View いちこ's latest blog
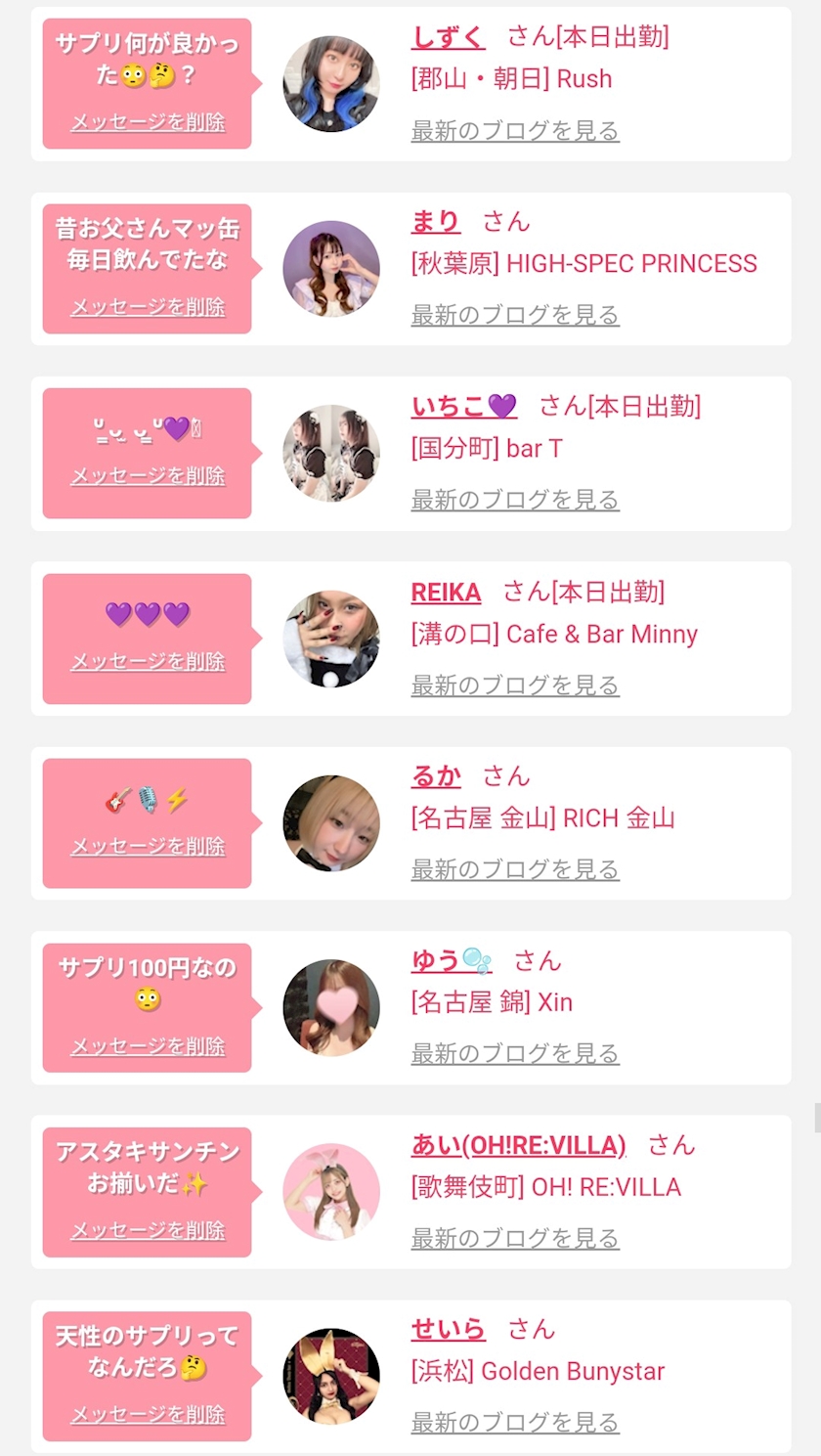The height and width of the screenshot is (1456, 821). pos(515,500)
